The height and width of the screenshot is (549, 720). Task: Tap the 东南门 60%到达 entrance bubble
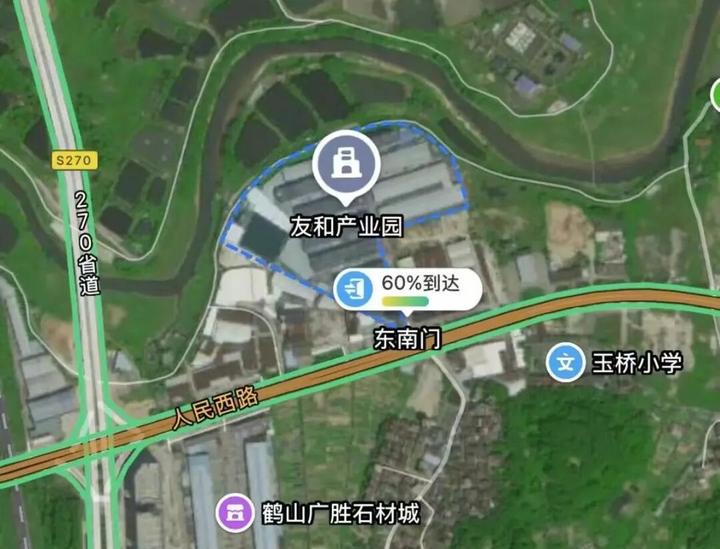(408, 288)
